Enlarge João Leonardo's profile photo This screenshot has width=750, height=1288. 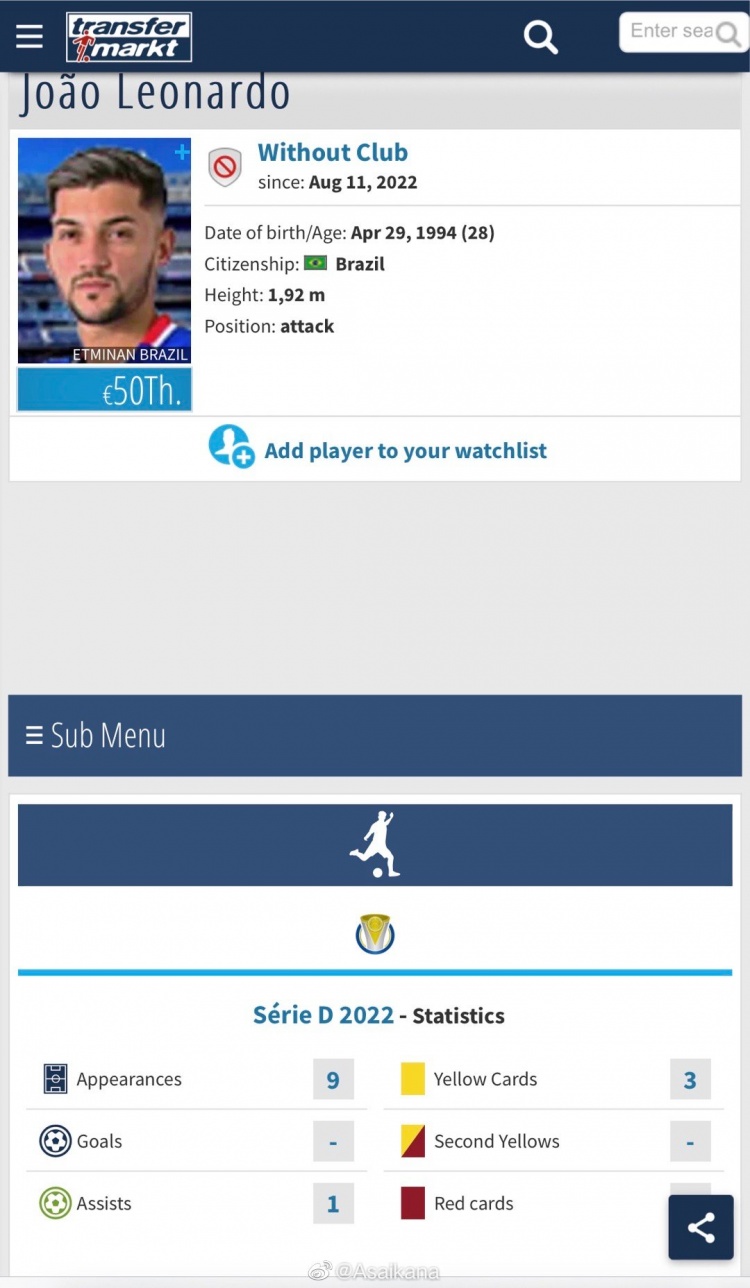[x=104, y=250]
